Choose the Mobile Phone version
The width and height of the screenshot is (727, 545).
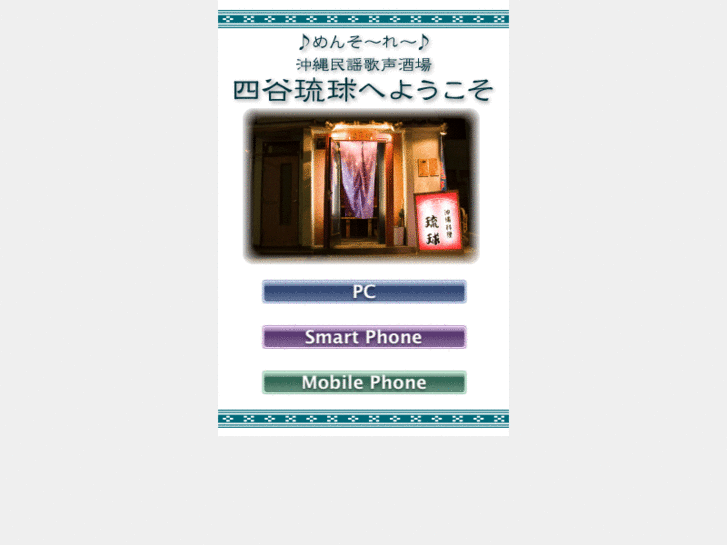(x=364, y=382)
